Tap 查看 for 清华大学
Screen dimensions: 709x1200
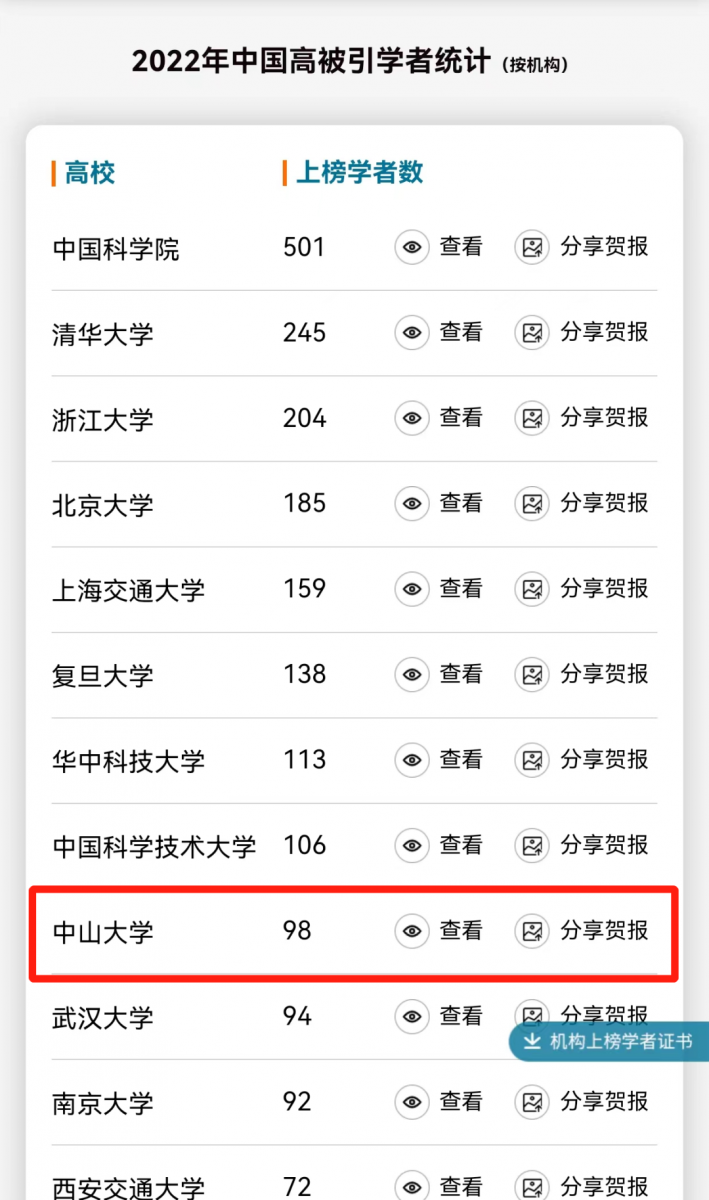[439, 332]
